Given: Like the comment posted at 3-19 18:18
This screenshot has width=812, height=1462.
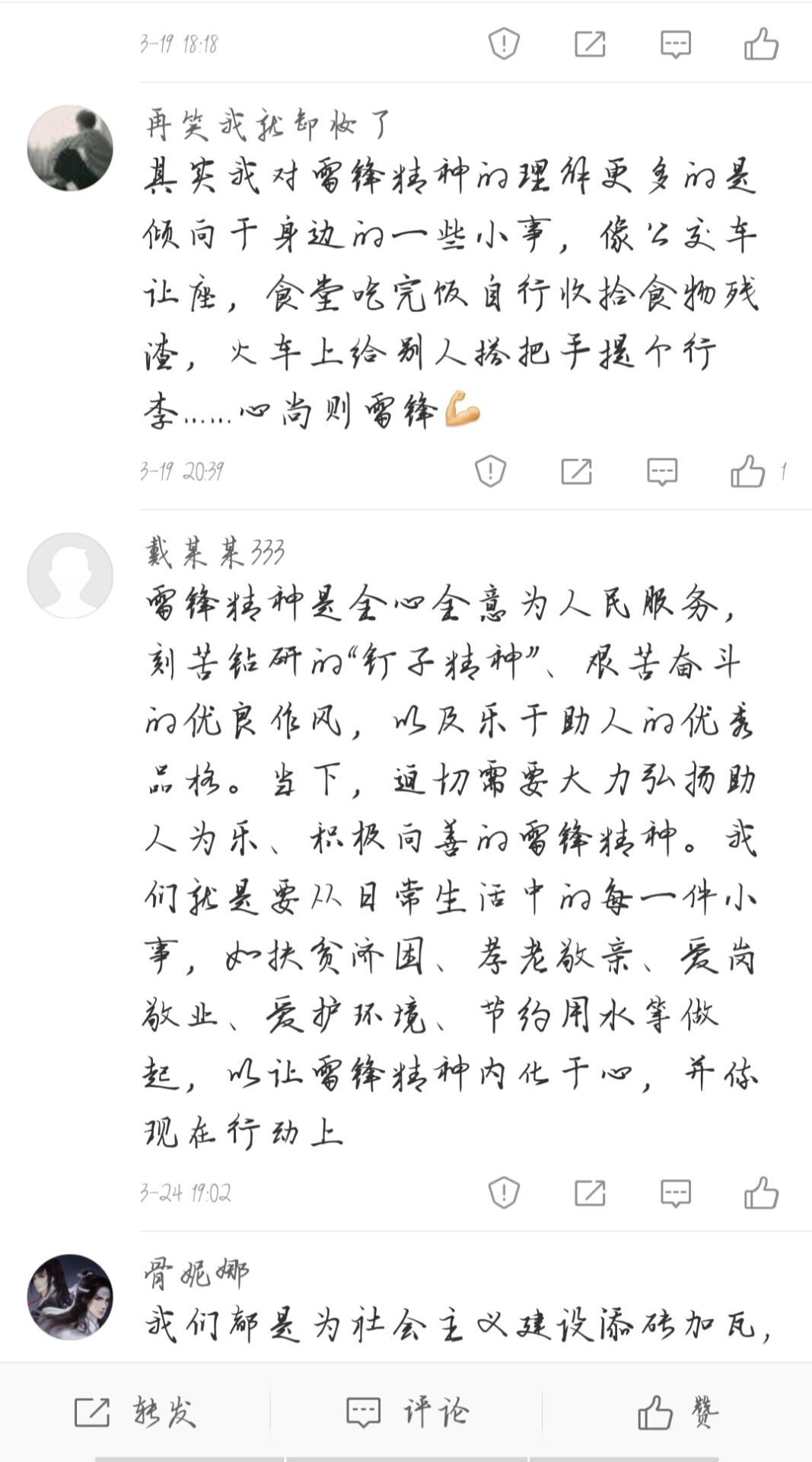Looking at the screenshot, I should (761, 44).
